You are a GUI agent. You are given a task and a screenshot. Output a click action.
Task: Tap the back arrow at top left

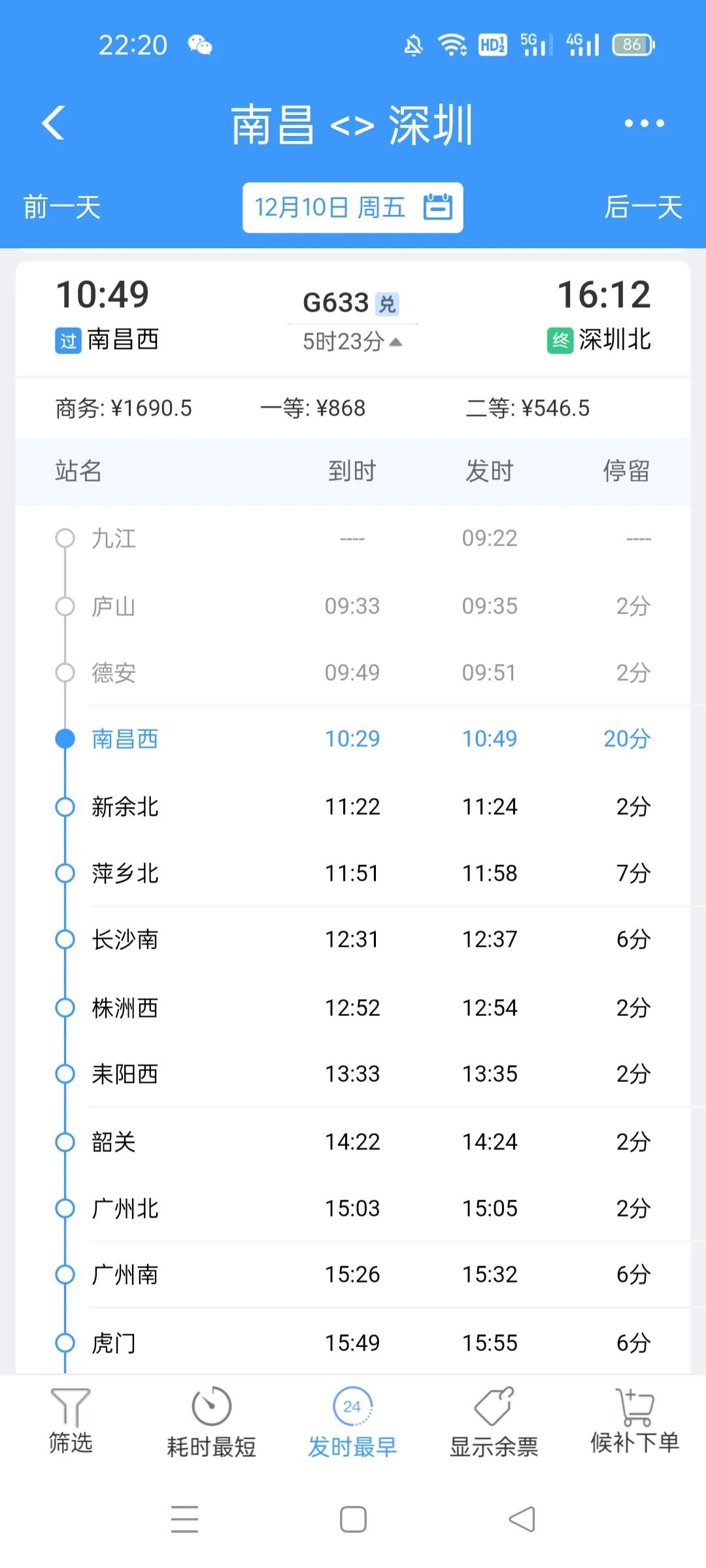[x=52, y=124]
